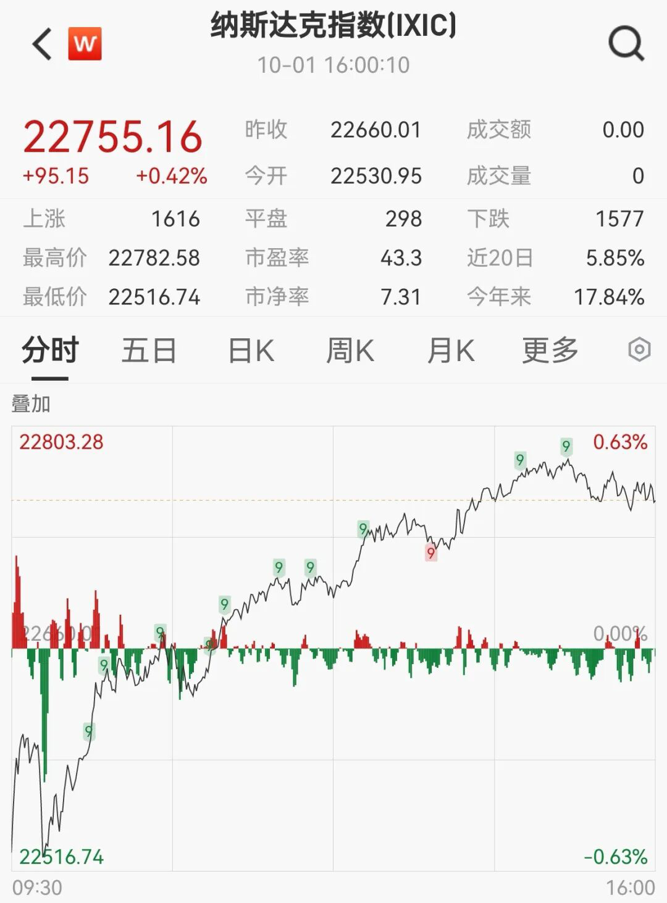Select the 分时 intraday tab
667x903 pixels.
(50, 350)
